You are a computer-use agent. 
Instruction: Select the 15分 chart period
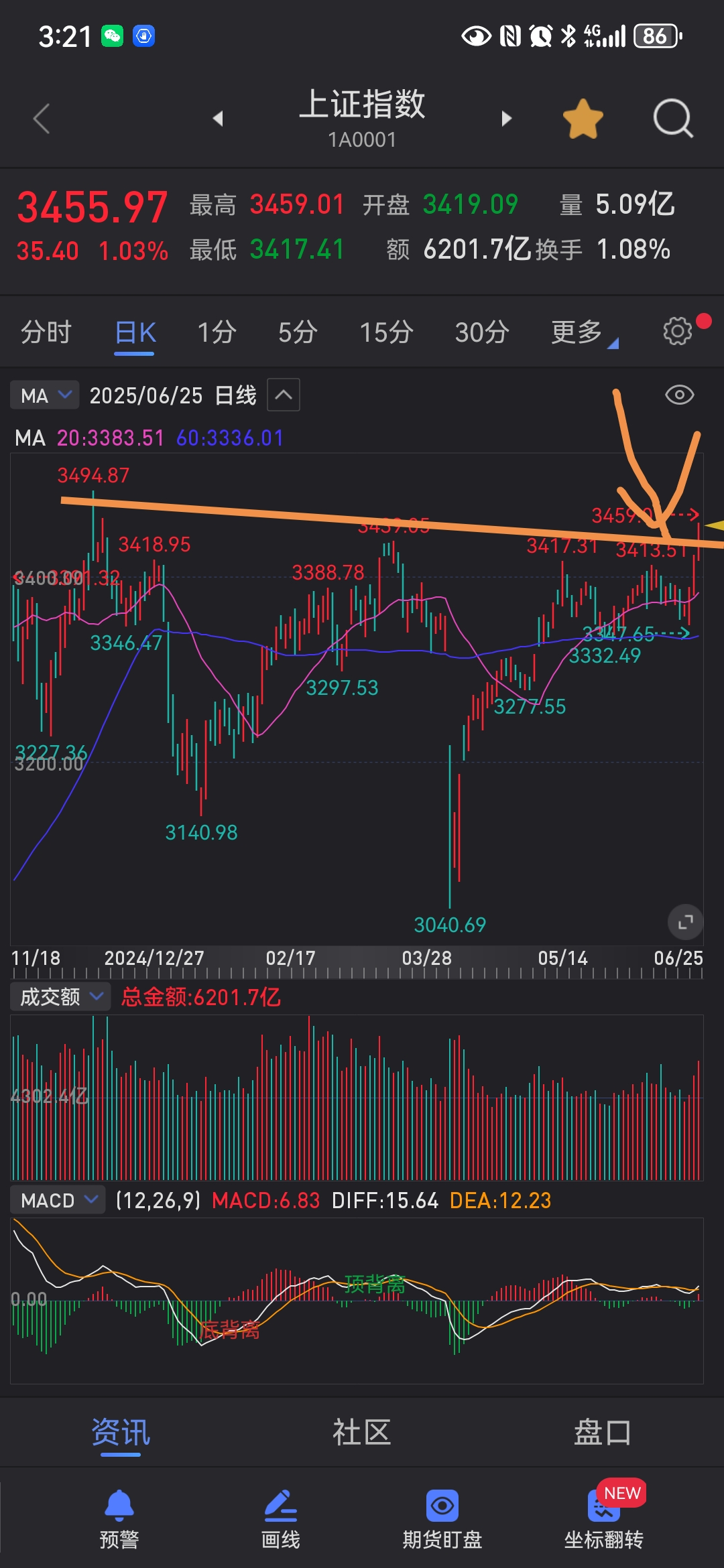click(x=387, y=332)
